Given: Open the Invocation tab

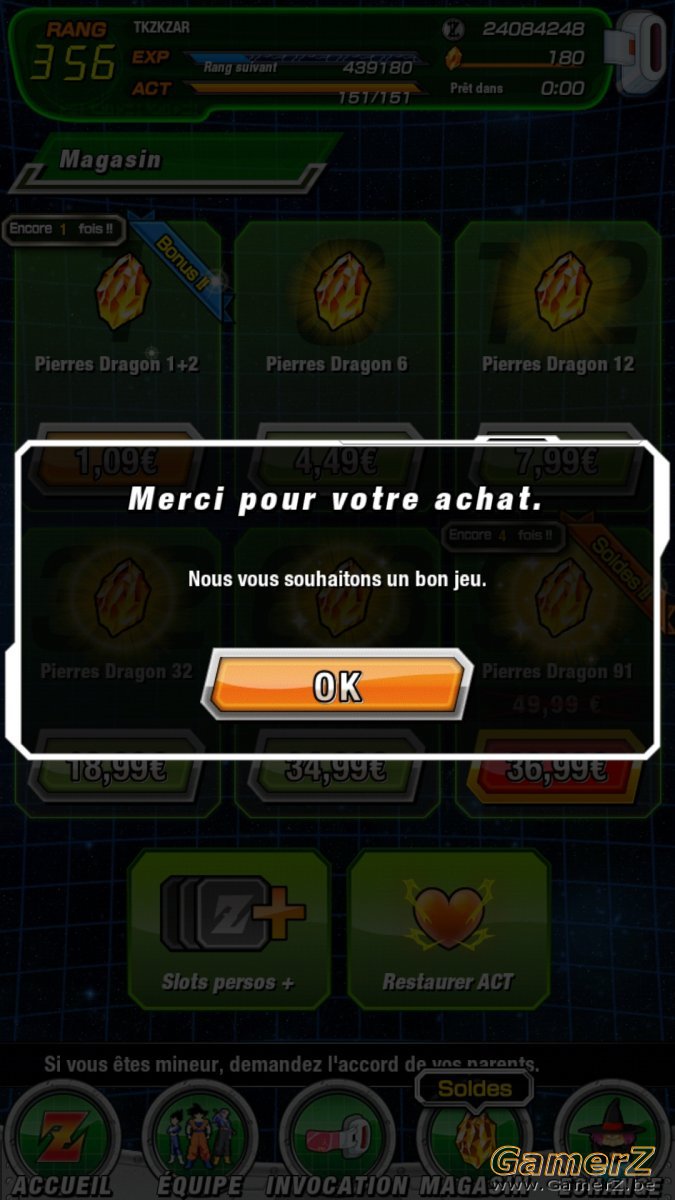Looking at the screenshot, I should [x=337, y=1142].
